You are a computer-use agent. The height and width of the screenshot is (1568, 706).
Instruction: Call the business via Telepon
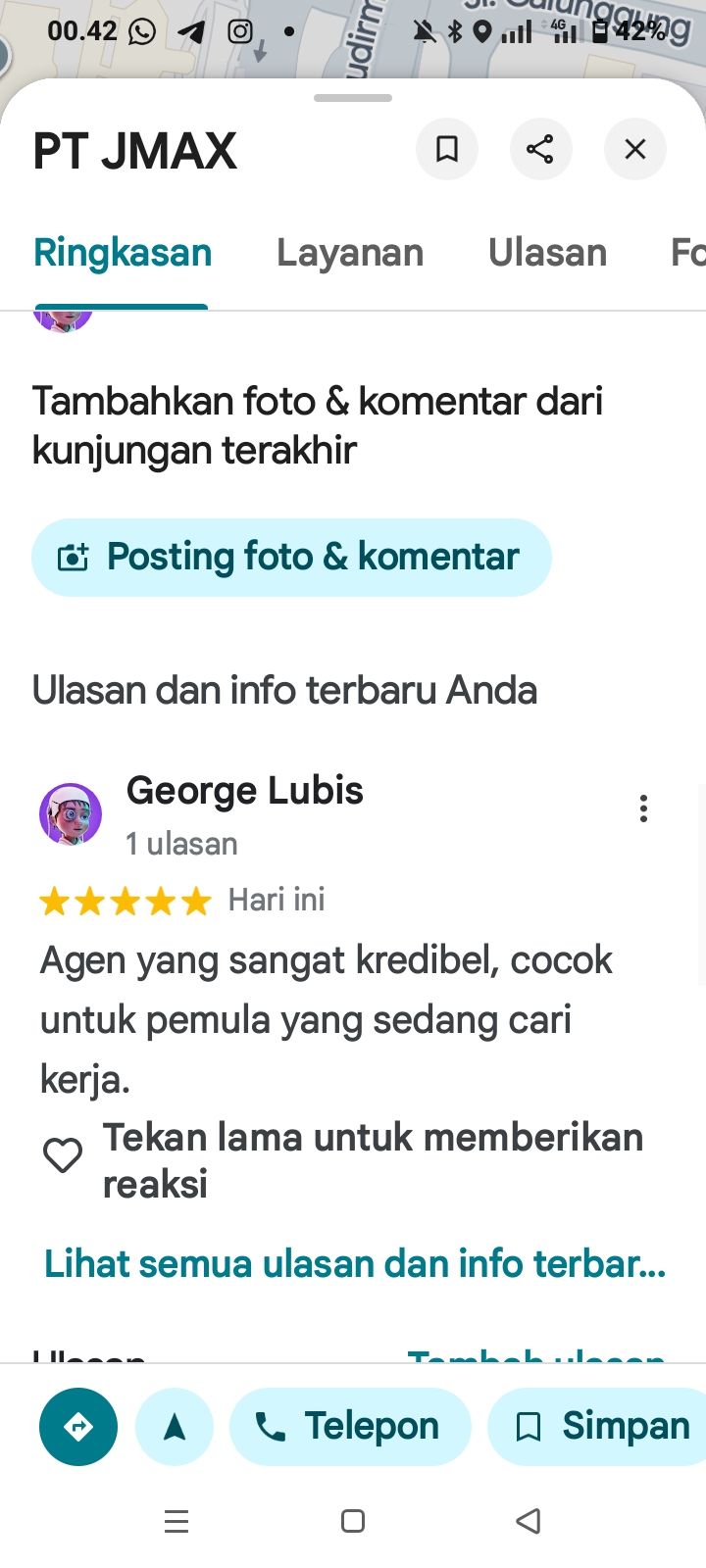tap(350, 1427)
